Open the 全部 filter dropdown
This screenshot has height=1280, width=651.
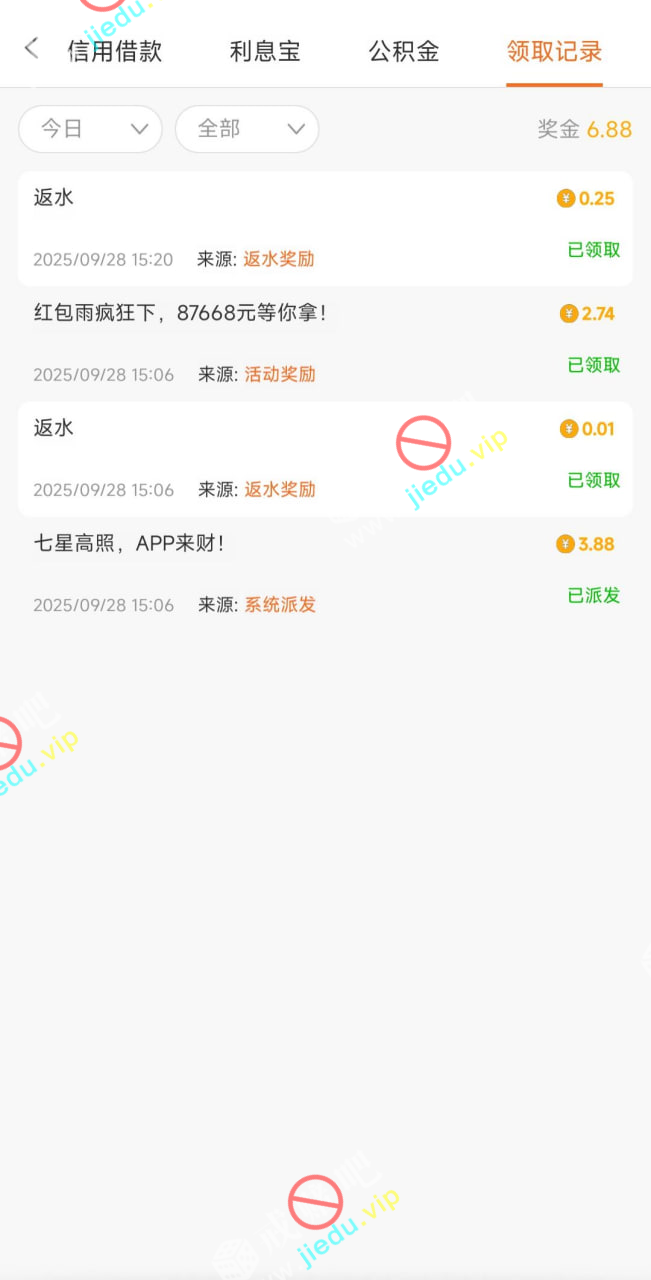pos(247,129)
